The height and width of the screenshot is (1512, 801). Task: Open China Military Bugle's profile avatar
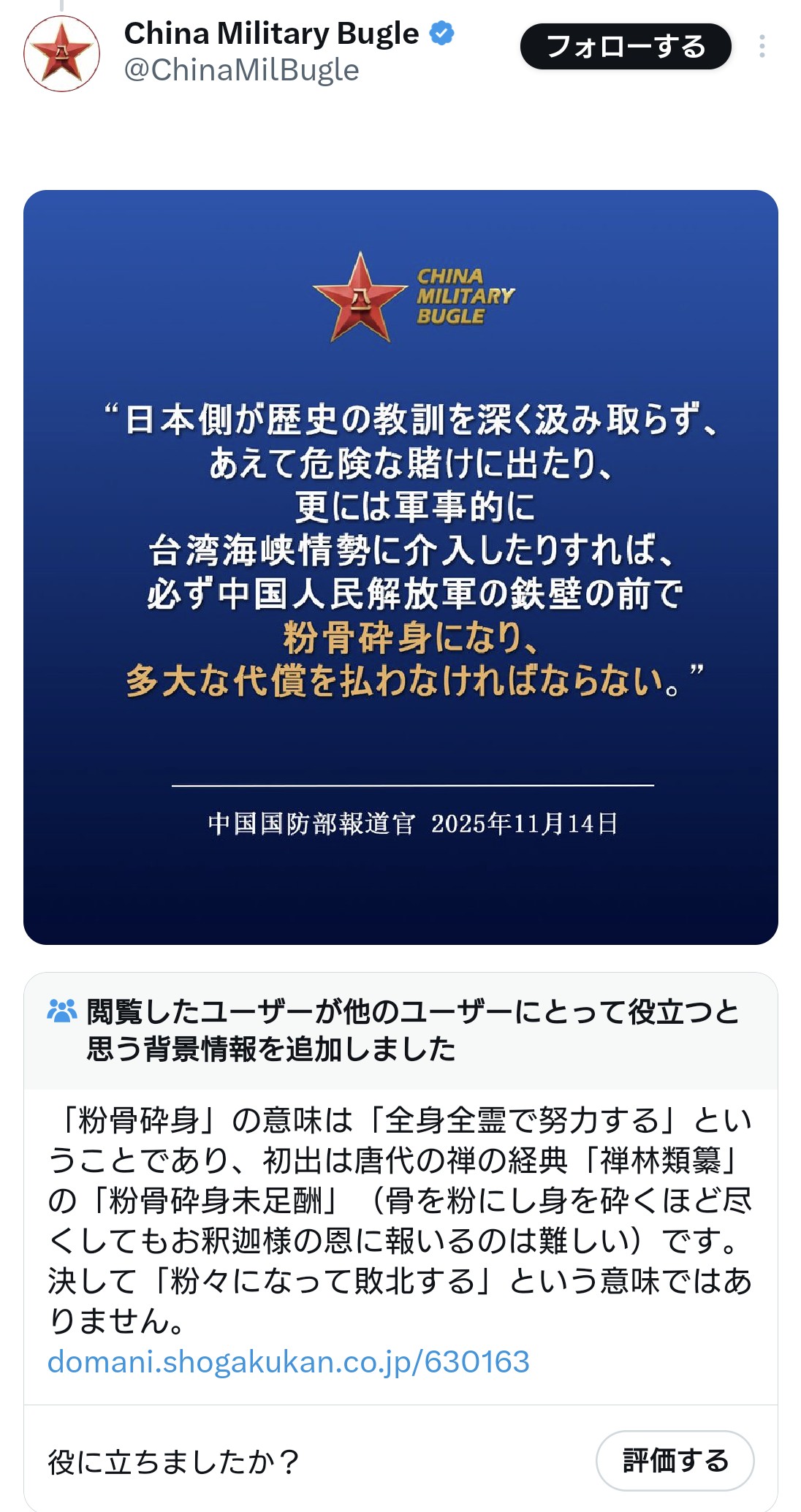point(61,53)
